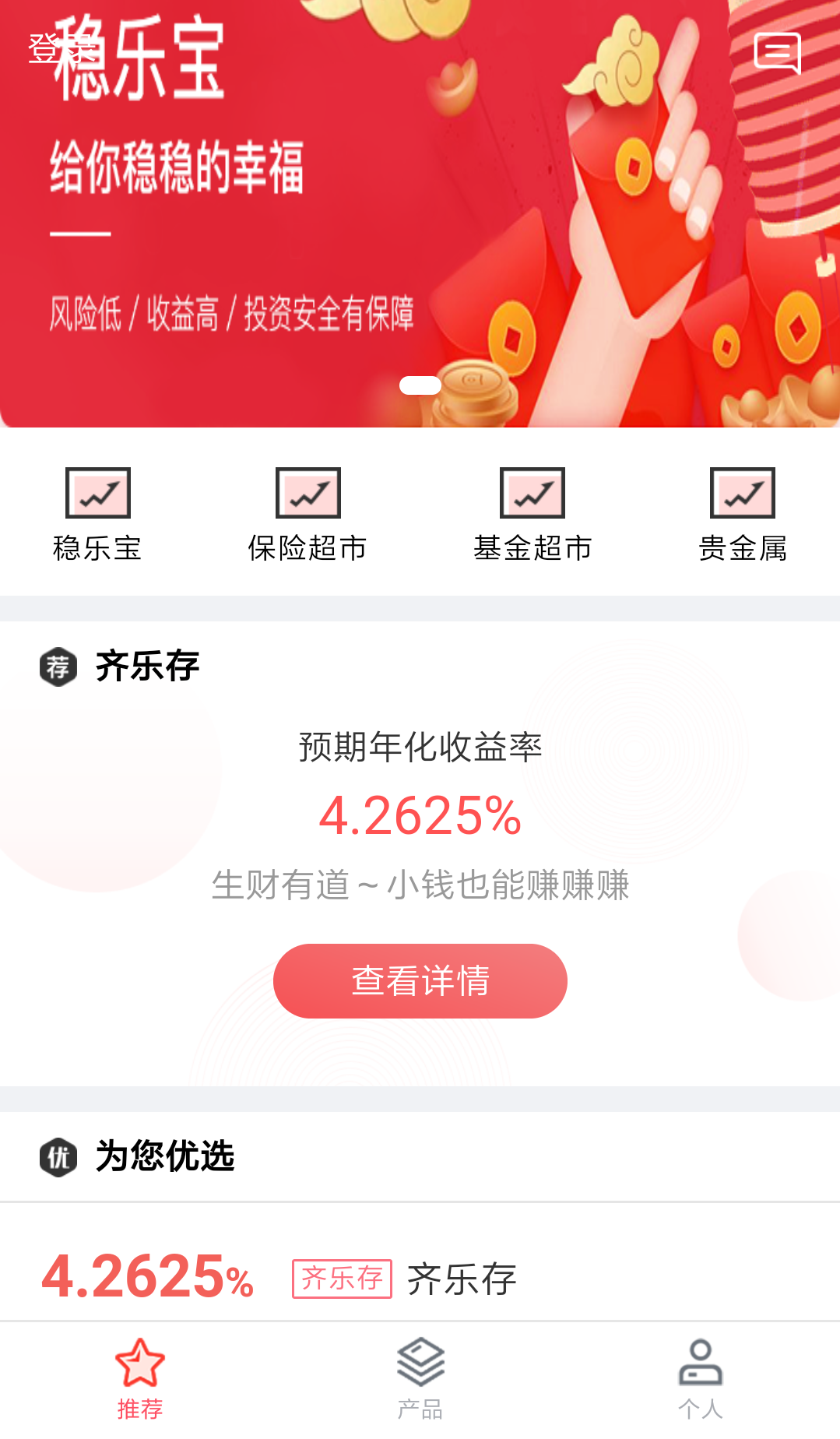
Task: Open the 稳乐宝 promotional banner
Action: point(420,234)
